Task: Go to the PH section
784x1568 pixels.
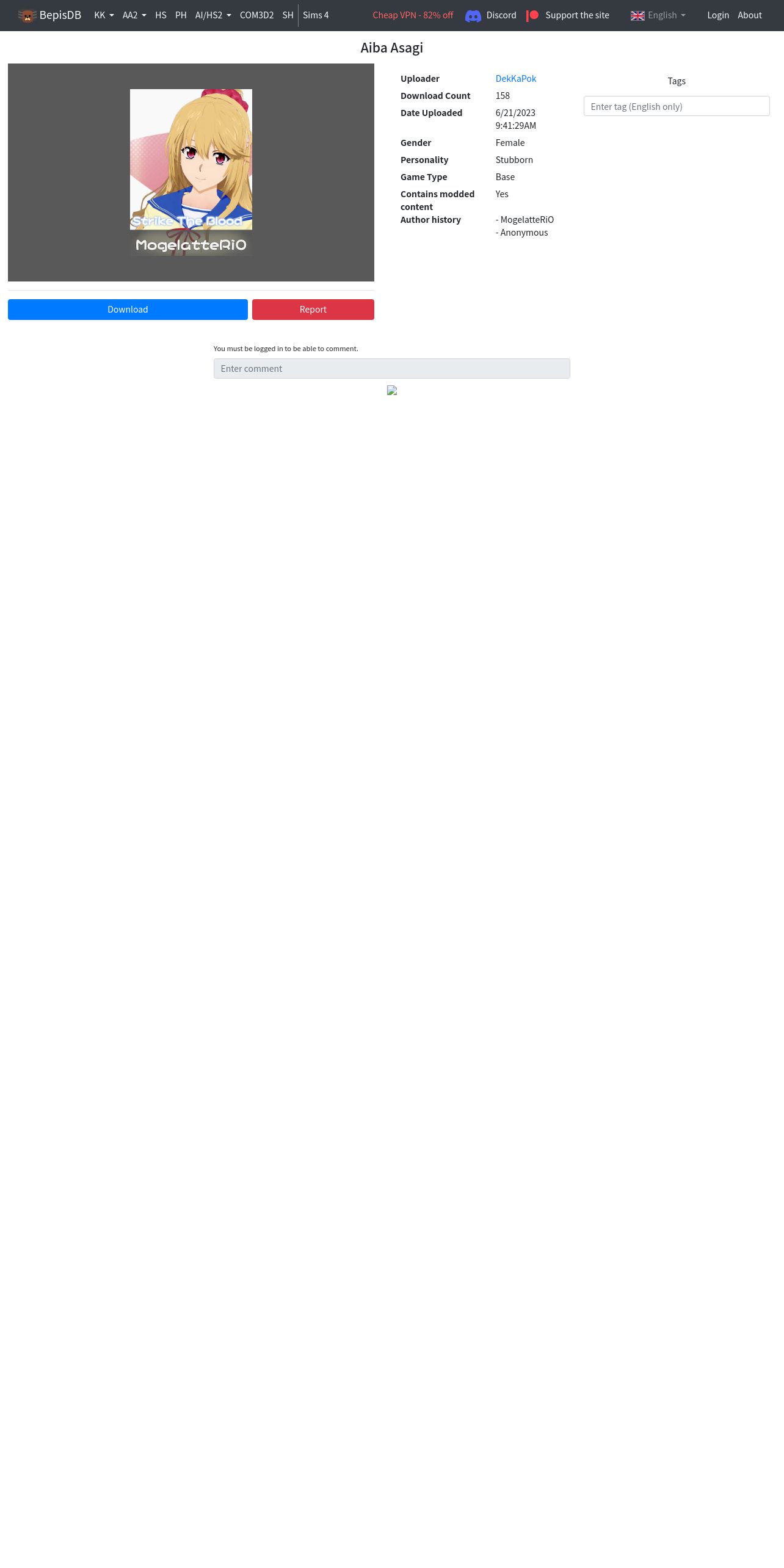Action: (x=181, y=15)
